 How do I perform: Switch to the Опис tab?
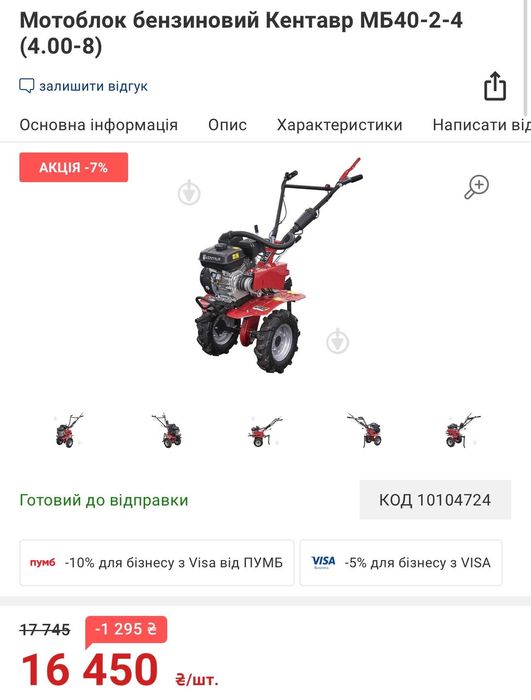tap(227, 125)
